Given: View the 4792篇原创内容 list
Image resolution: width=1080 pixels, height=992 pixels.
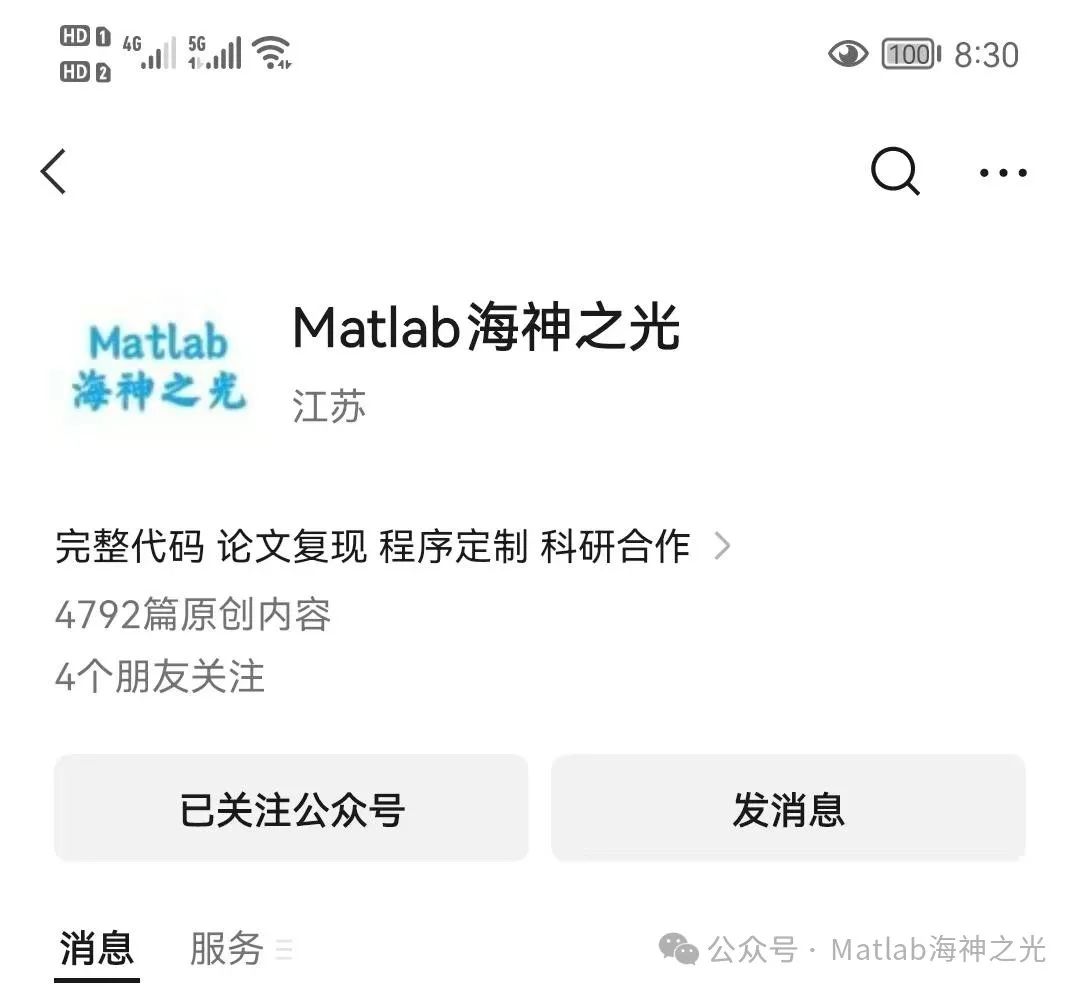Looking at the screenshot, I should 193,615.
